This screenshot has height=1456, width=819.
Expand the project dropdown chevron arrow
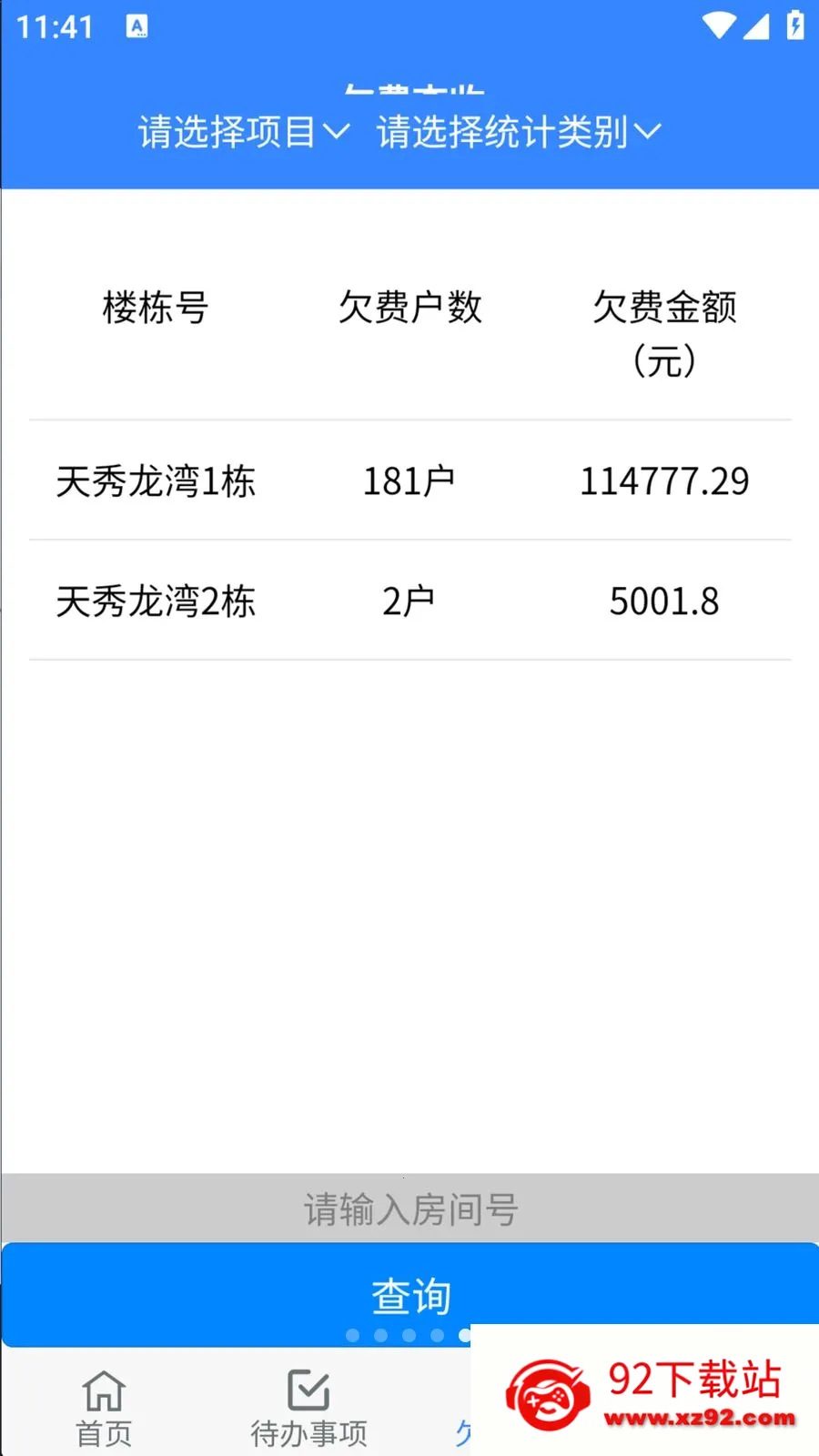click(338, 134)
